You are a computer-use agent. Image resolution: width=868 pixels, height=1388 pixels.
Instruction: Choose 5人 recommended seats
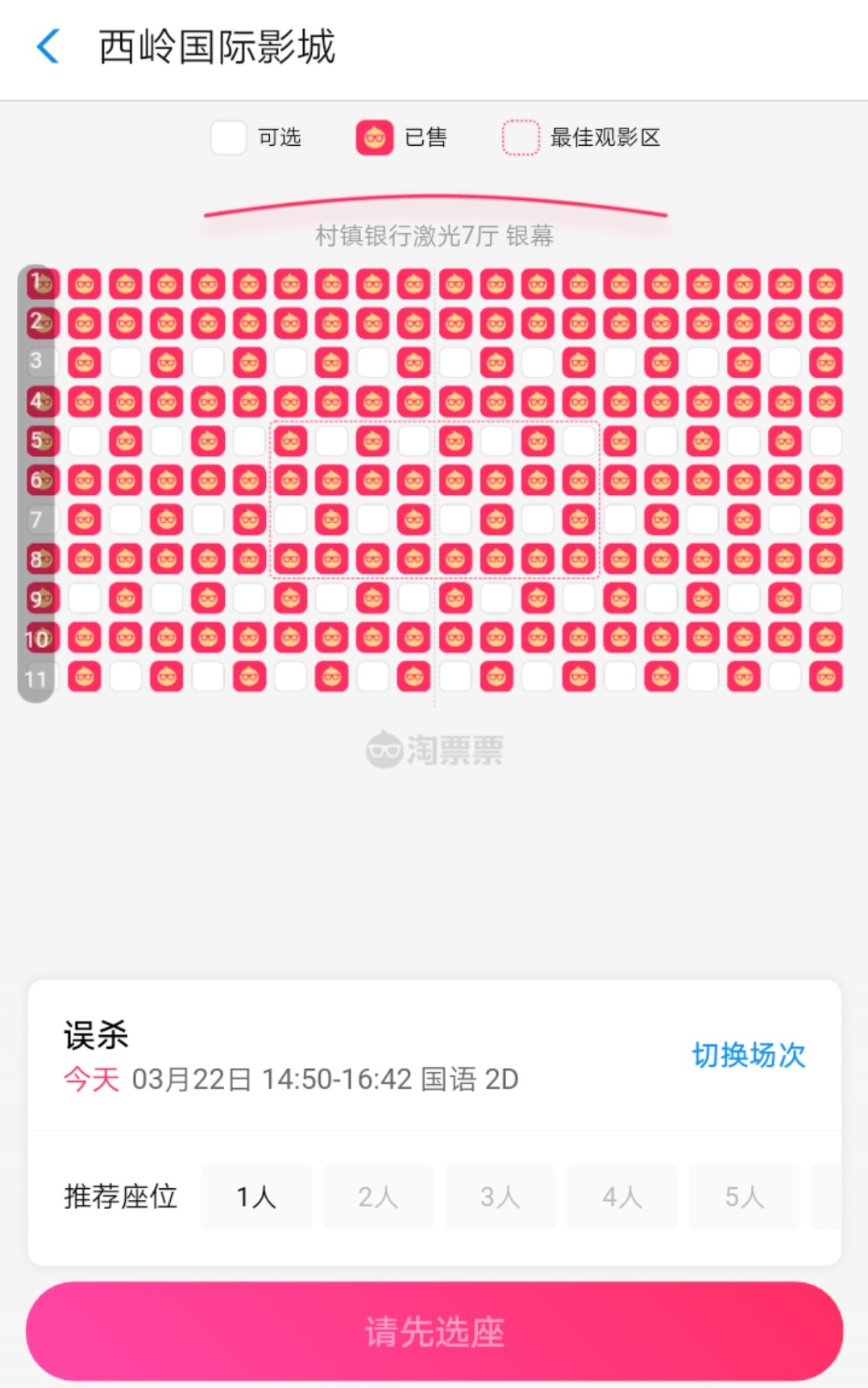pyautogui.click(x=744, y=1197)
